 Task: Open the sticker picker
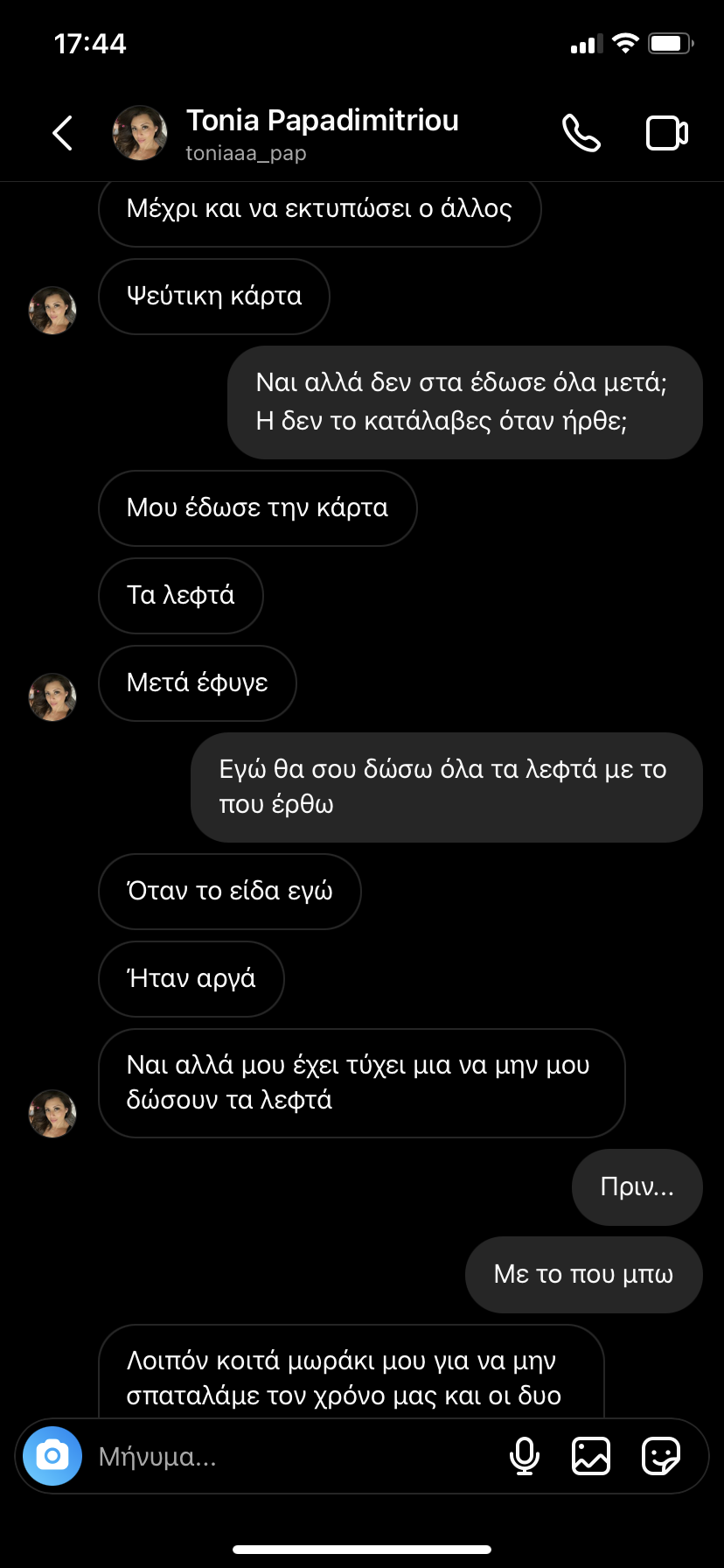[661, 1456]
